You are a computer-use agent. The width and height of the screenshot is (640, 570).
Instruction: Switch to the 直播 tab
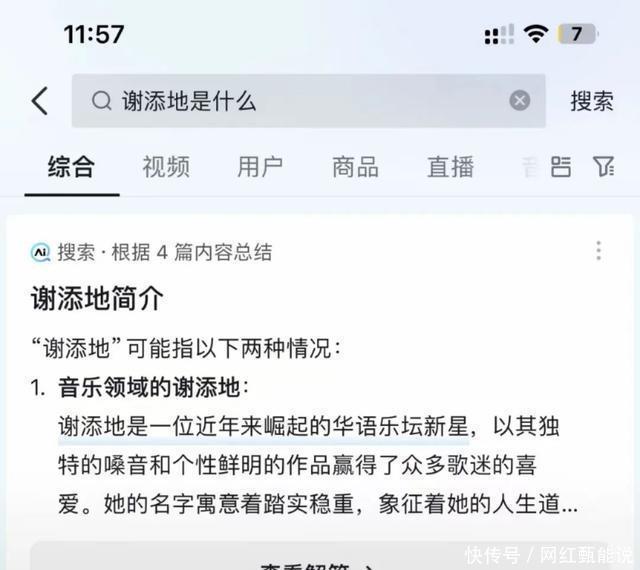[450, 167]
